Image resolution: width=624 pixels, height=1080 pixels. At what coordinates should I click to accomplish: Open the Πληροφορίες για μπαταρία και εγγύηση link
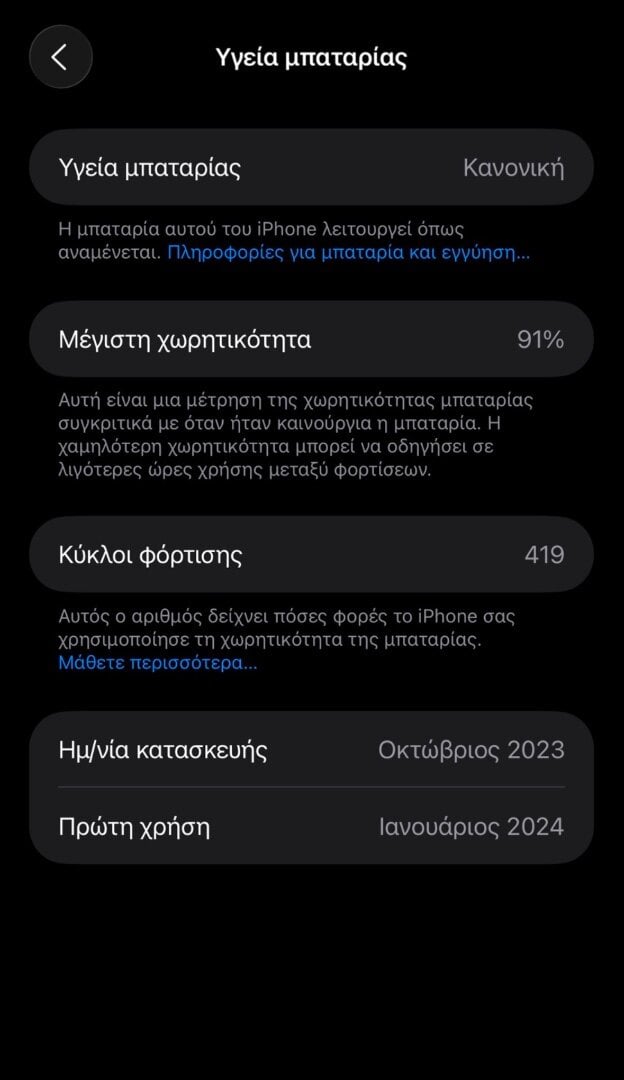[x=349, y=252]
